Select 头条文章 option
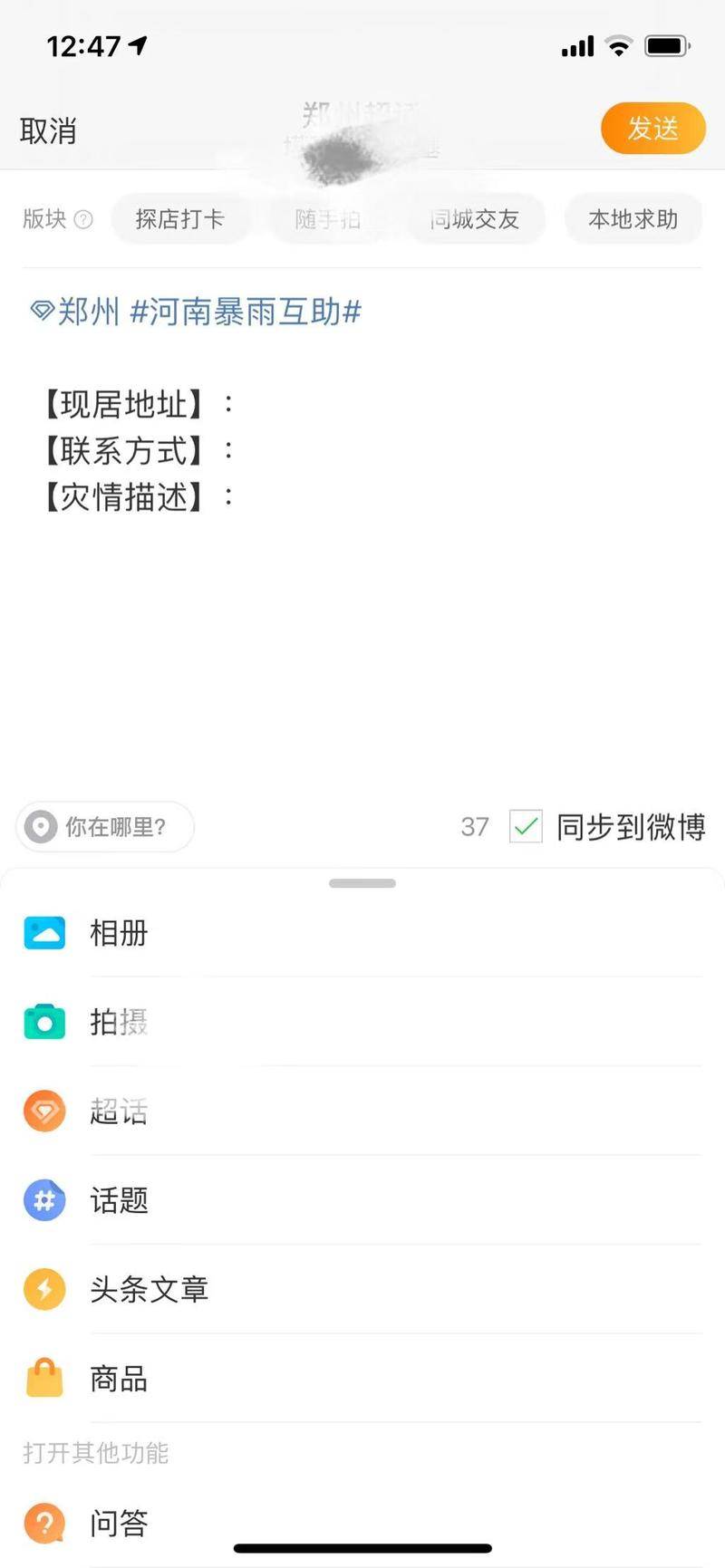 pyautogui.click(x=362, y=1289)
